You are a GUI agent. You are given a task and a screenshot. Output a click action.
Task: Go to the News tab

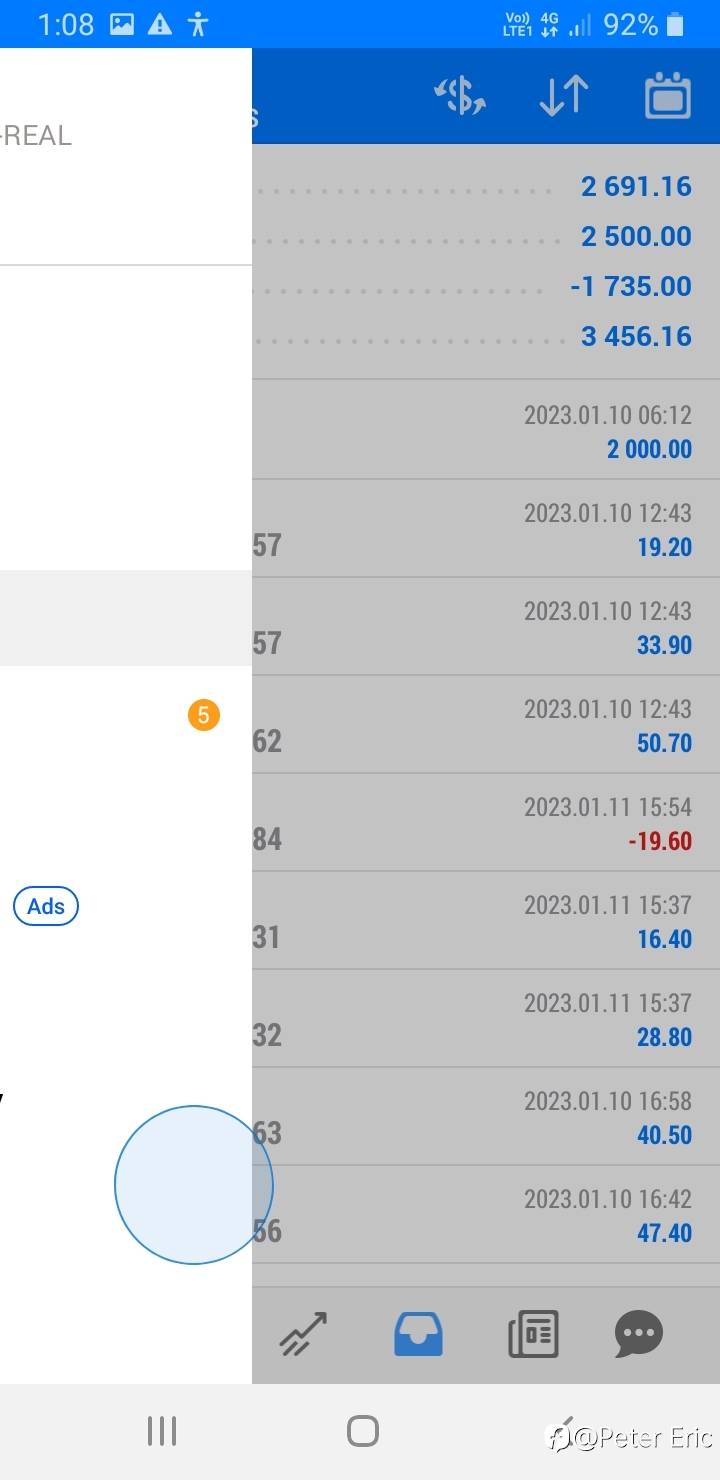(x=533, y=1334)
